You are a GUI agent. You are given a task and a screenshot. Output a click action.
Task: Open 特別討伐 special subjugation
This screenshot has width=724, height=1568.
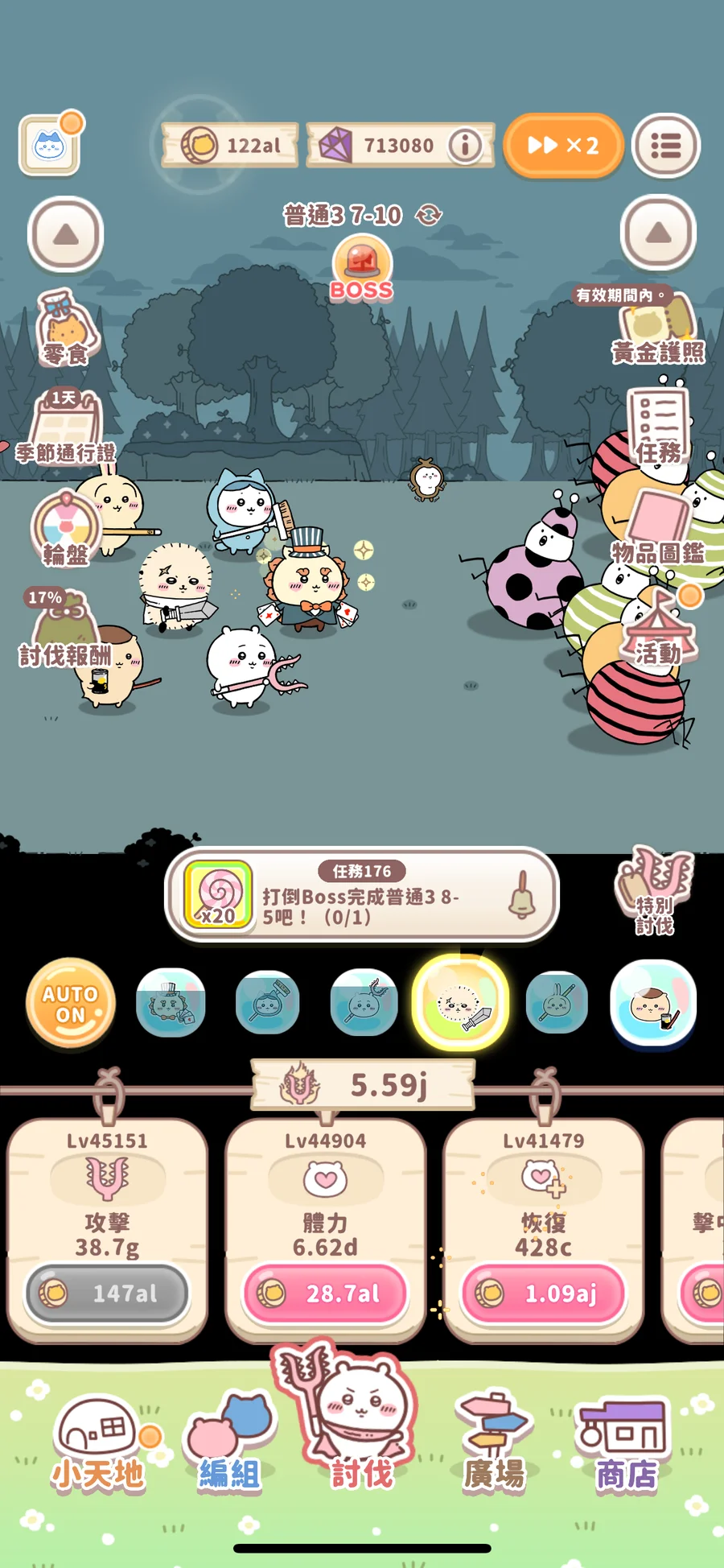tap(655, 891)
